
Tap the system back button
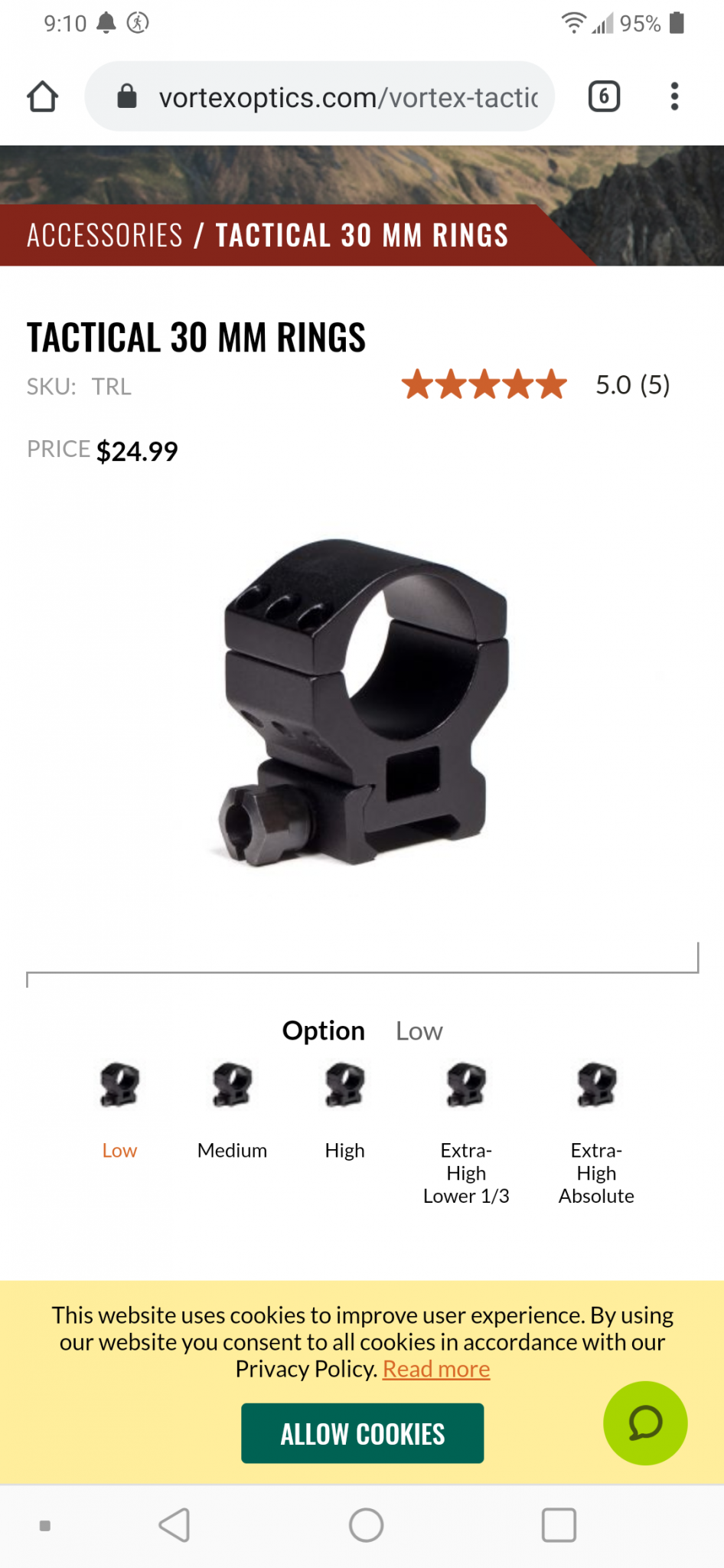174,1525
